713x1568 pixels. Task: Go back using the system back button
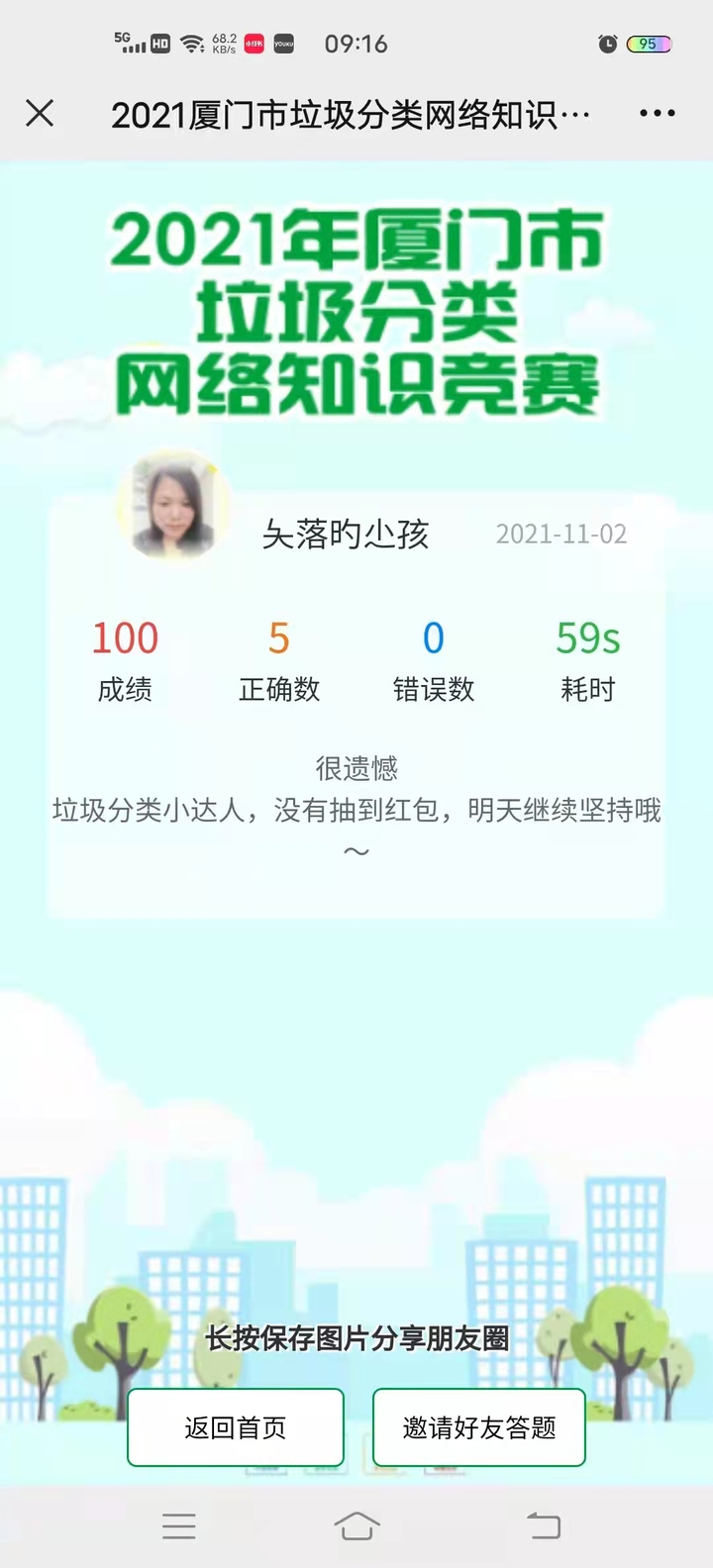point(543,1525)
